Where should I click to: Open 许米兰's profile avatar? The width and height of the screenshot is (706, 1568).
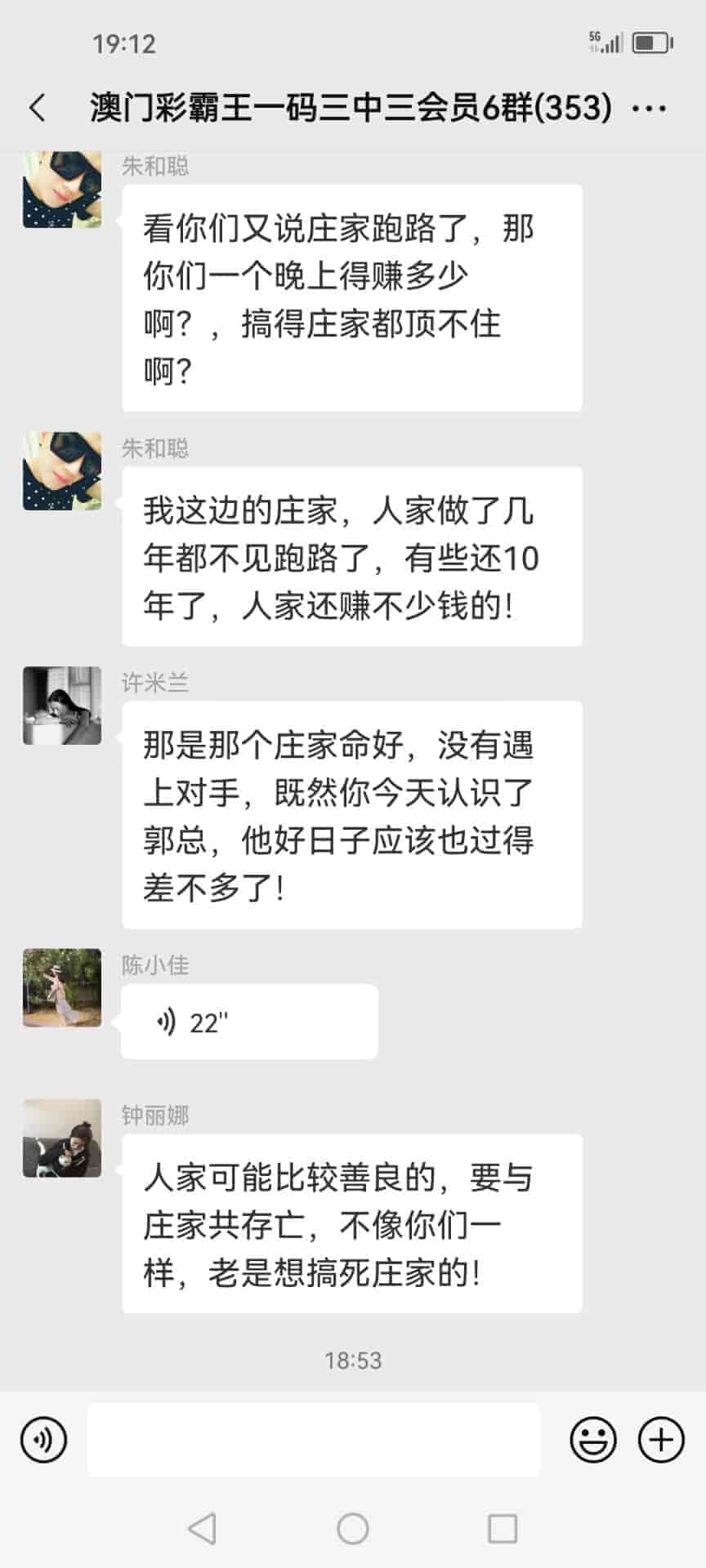click(x=62, y=706)
